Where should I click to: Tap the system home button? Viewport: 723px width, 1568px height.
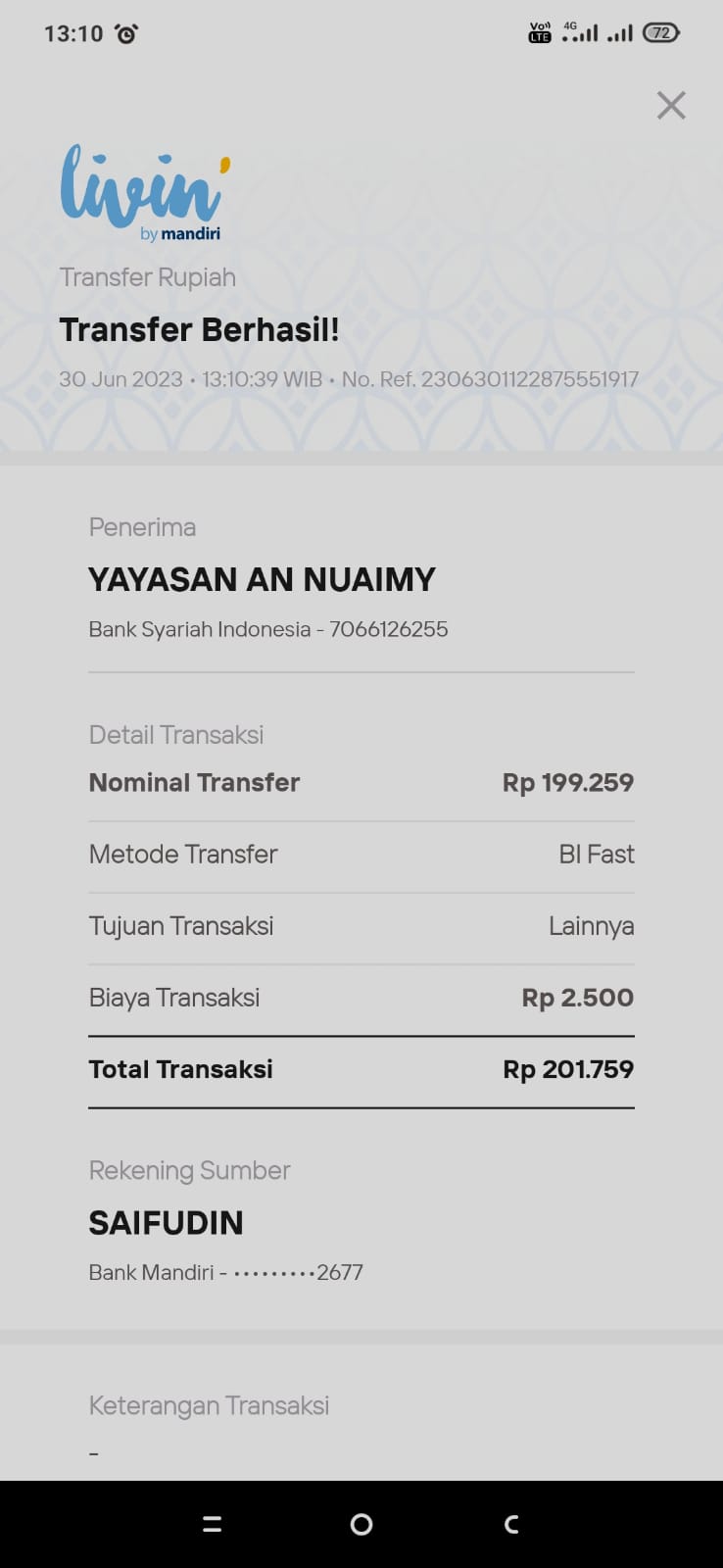coord(361,1524)
